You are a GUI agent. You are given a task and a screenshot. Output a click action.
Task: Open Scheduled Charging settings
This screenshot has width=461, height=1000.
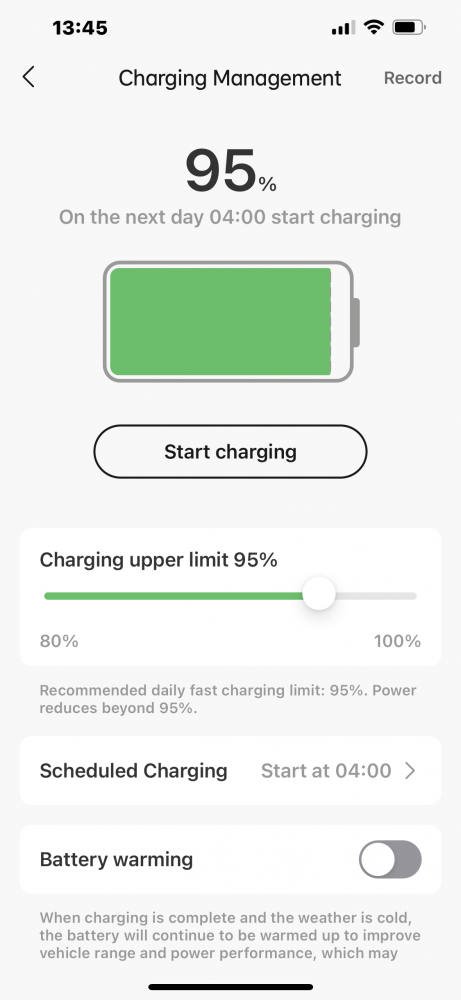tap(230, 770)
